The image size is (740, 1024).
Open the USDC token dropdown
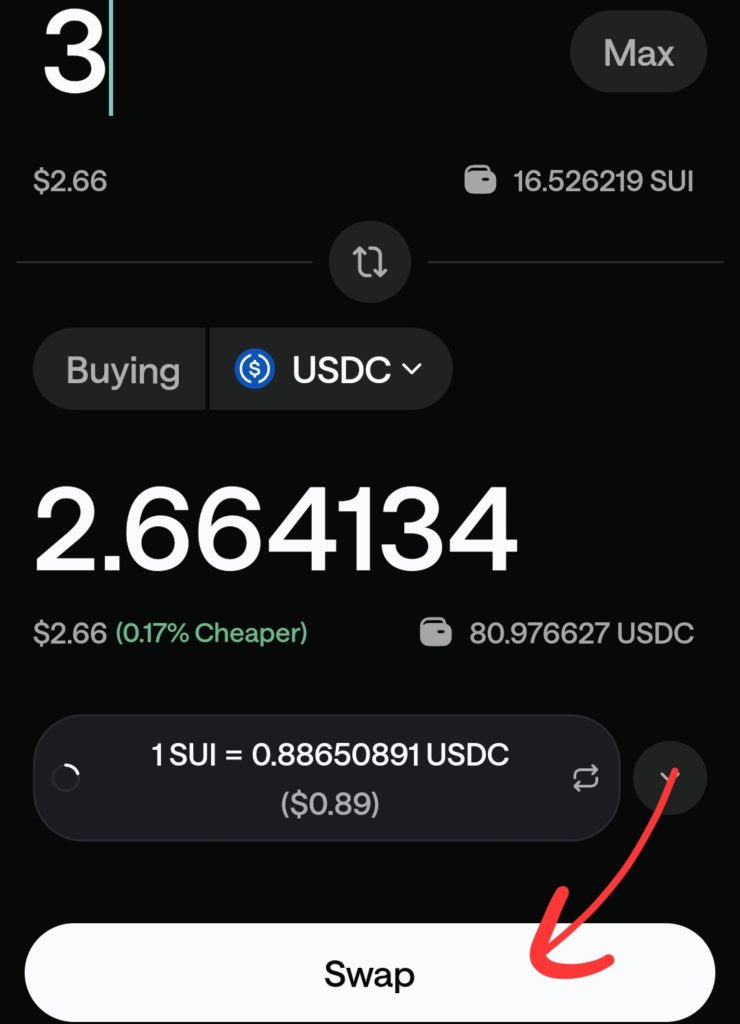330,370
